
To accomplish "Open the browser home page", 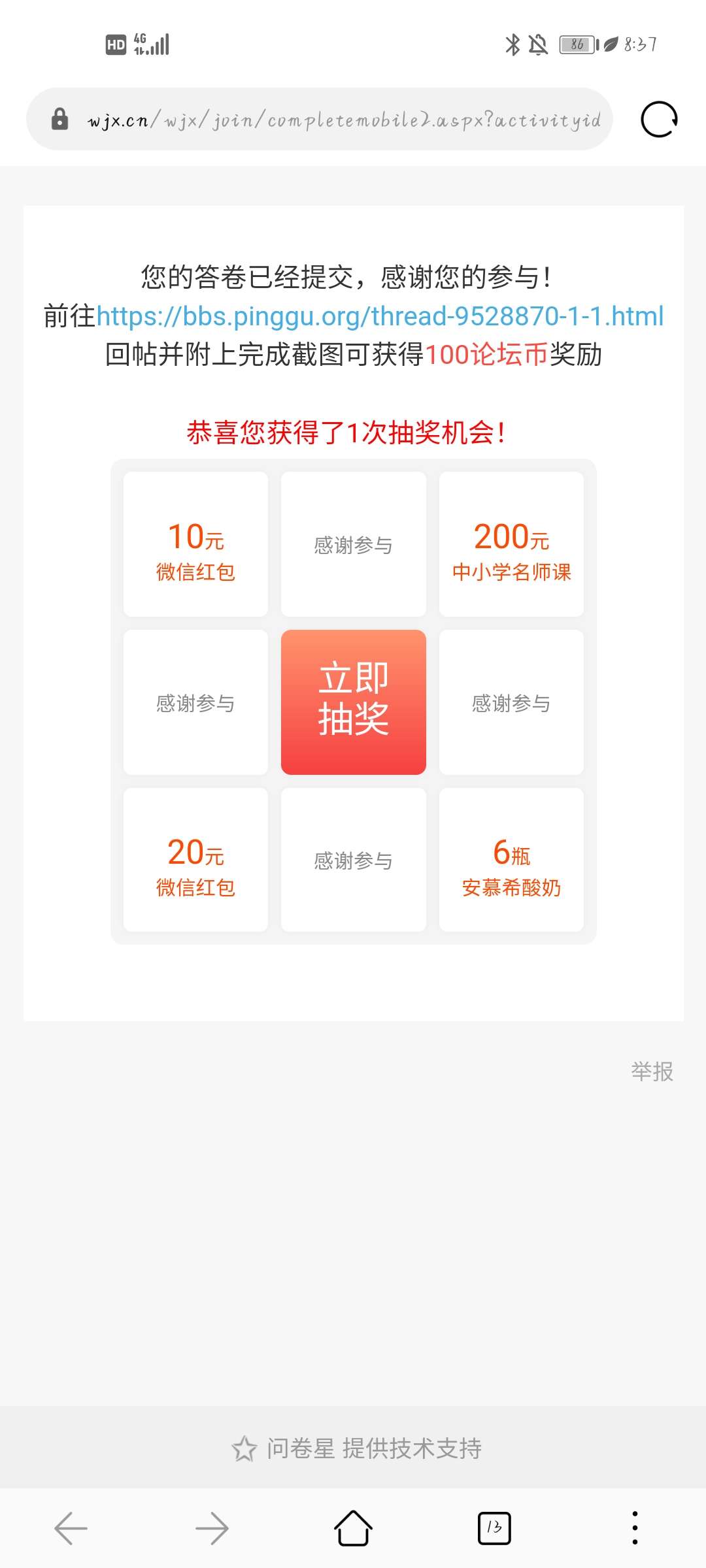I will click(x=353, y=1528).
